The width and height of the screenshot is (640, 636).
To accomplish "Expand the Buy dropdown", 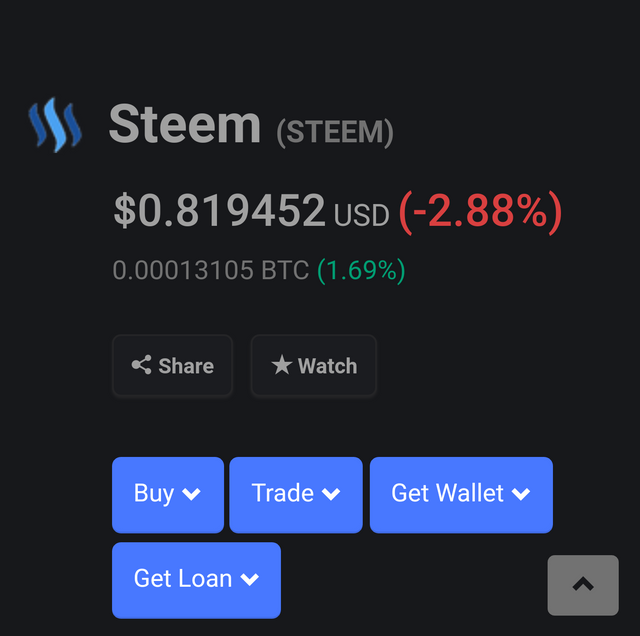I will [x=167, y=494].
